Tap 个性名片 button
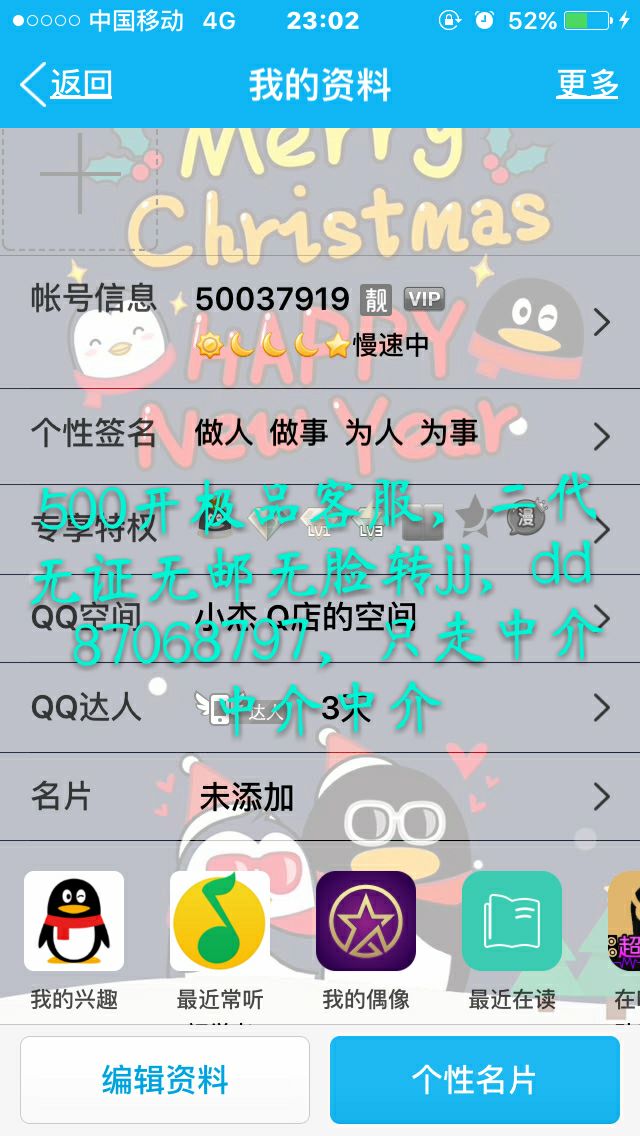This screenshot has height=1136, width=640. (x=475, y=1079)
